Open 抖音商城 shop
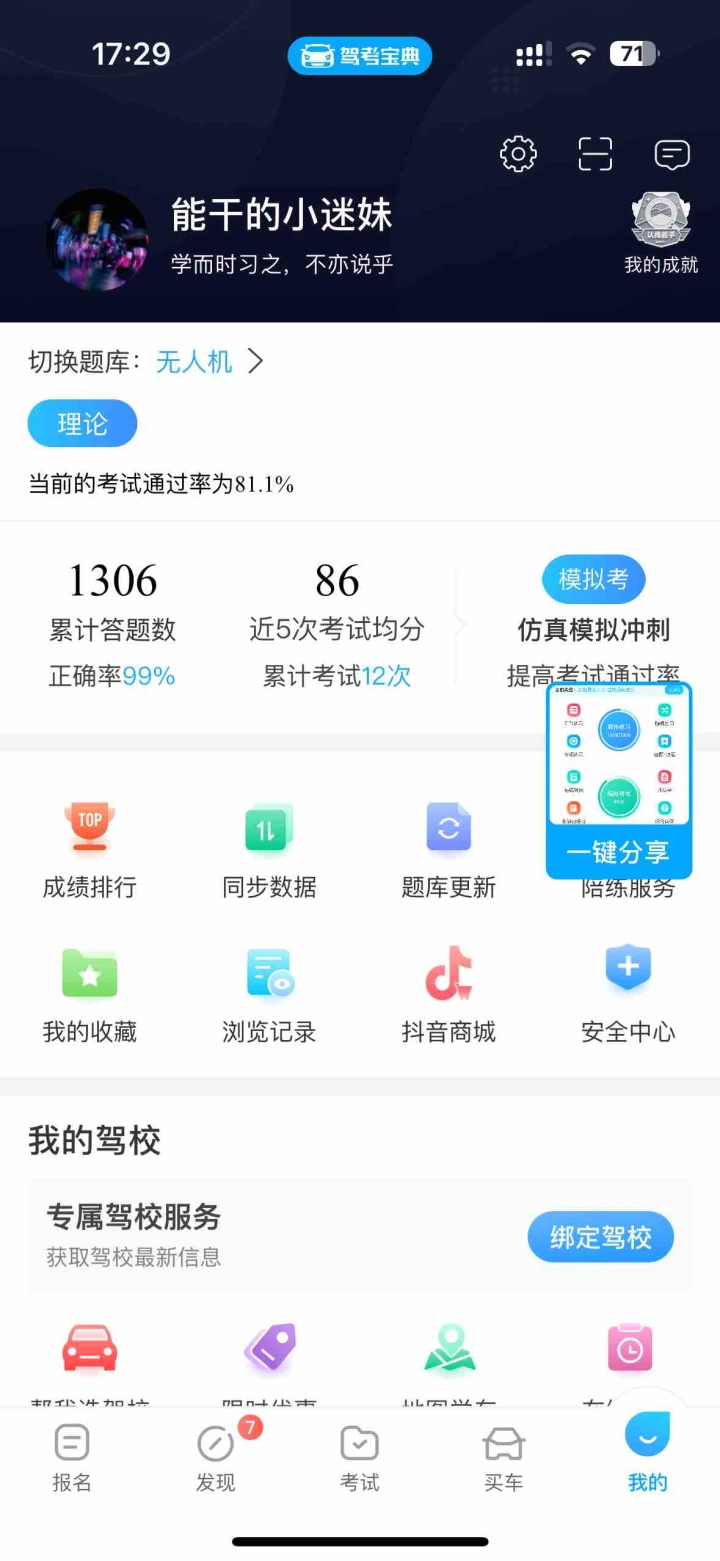 click(449, 995)
